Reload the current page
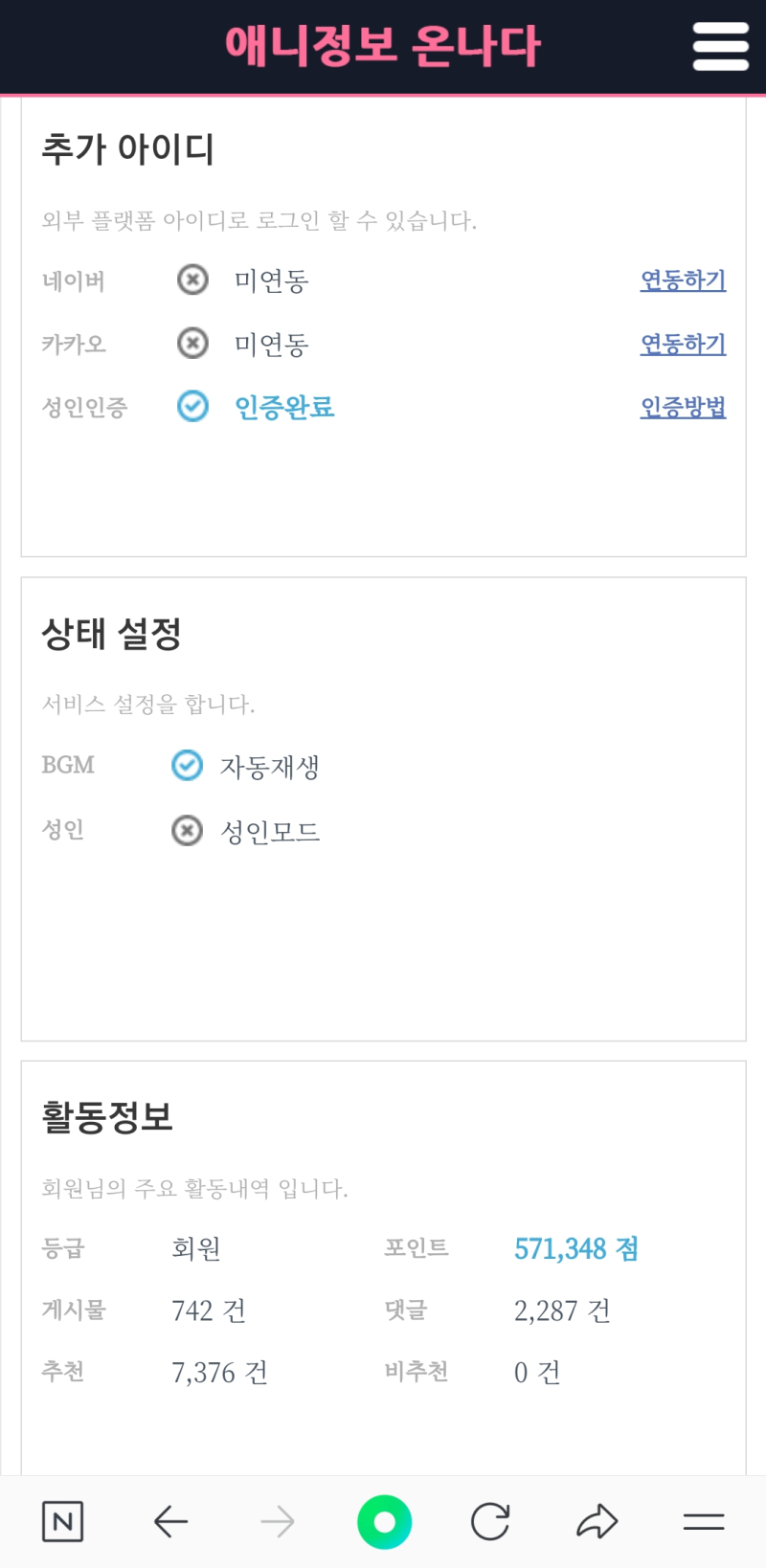 coord(490,1521)
